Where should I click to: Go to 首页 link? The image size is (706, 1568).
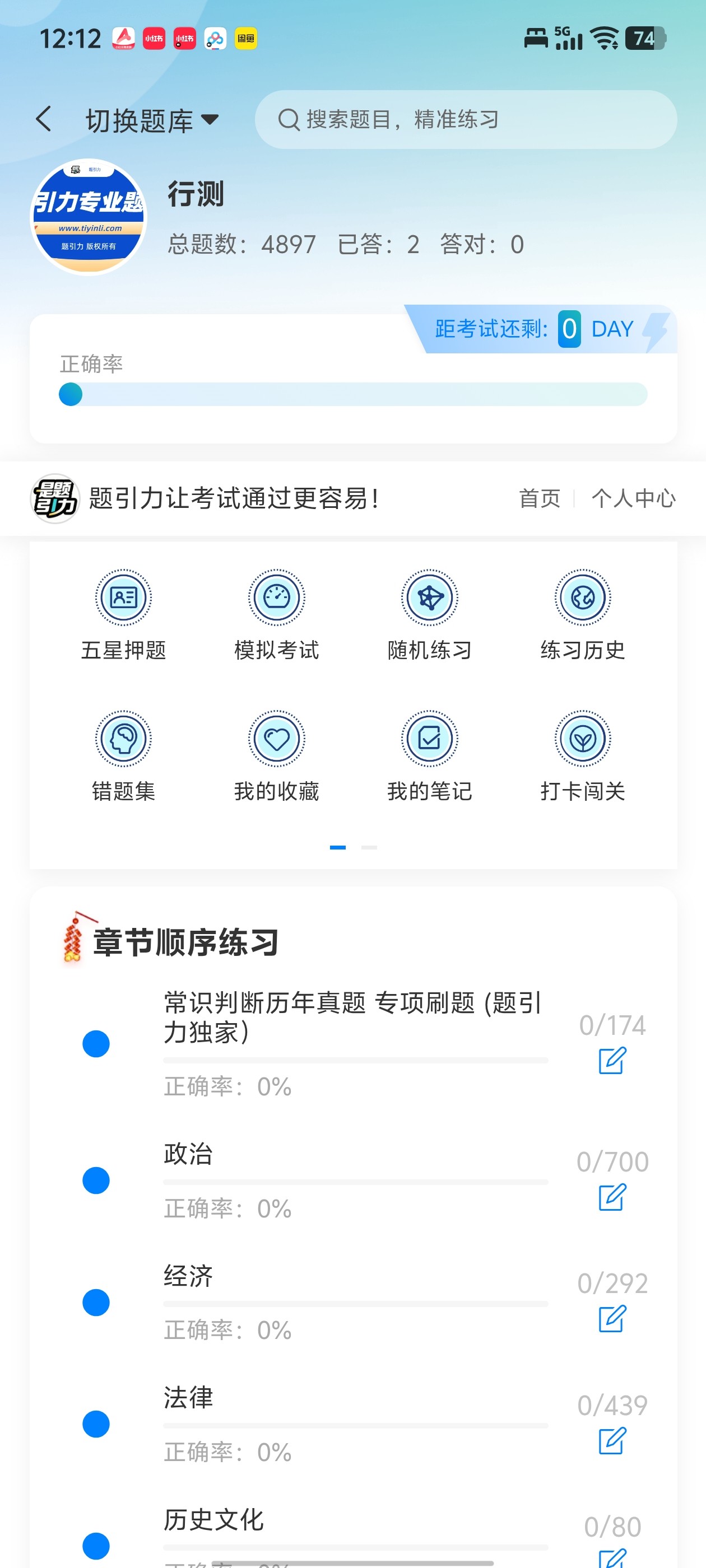click(x=539, y=498)
